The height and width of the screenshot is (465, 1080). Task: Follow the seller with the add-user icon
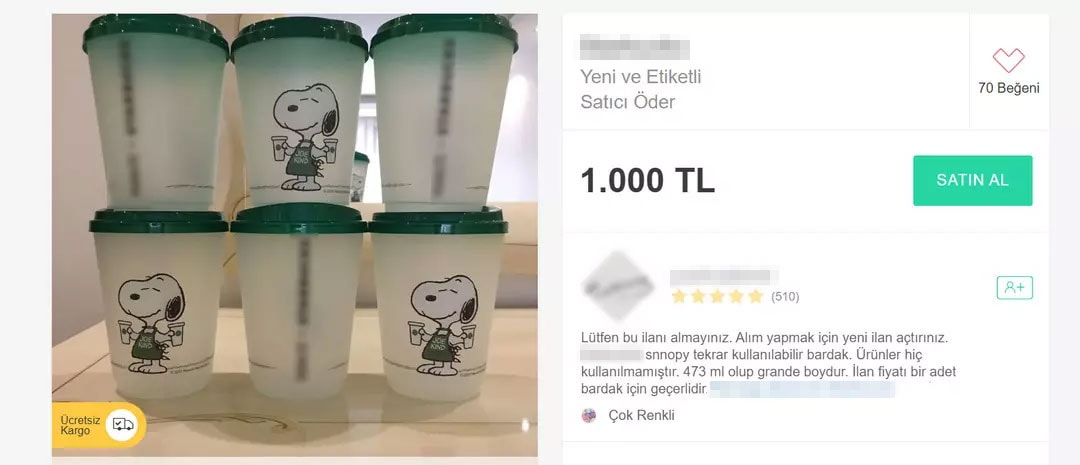(1014, 288)
